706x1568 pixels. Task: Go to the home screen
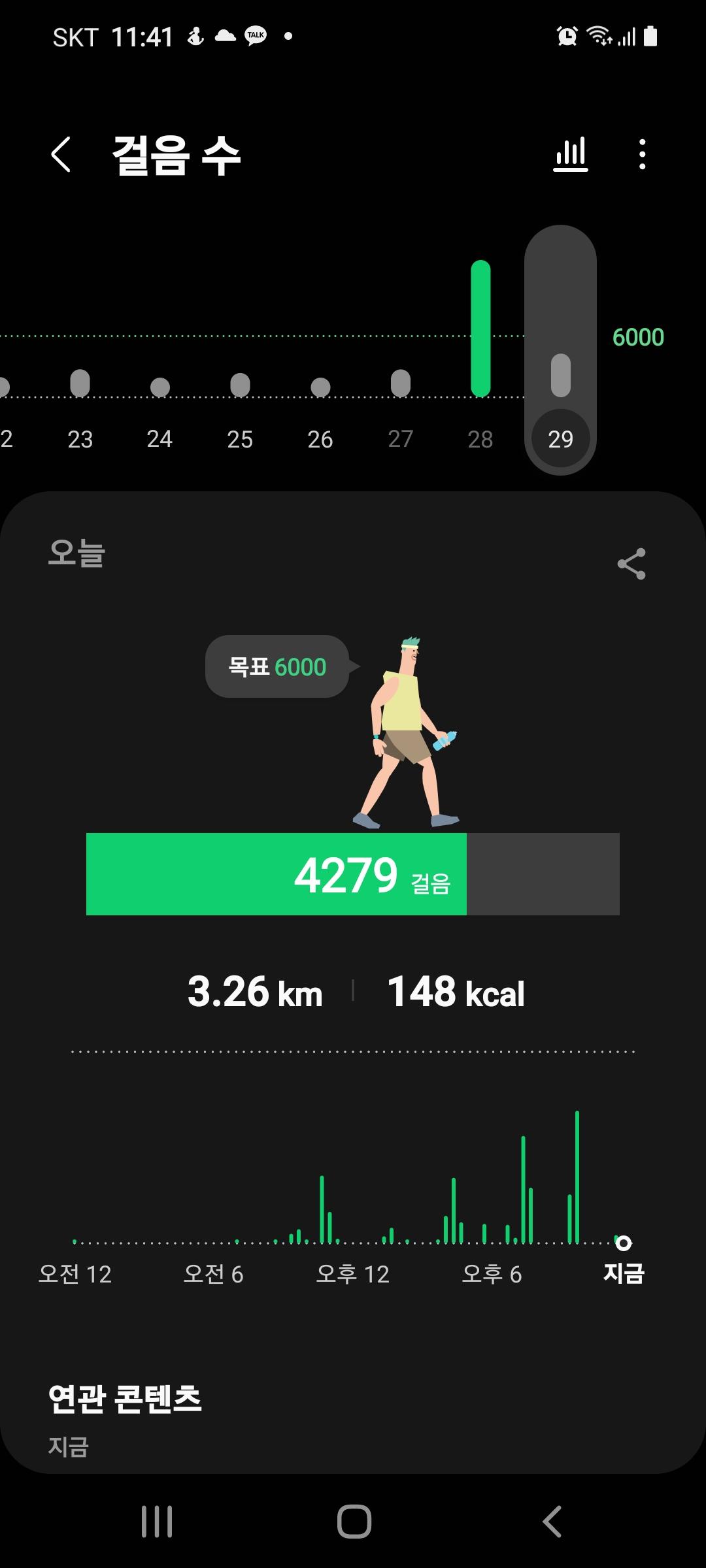pyautogui.click(x=354, y=1522)
